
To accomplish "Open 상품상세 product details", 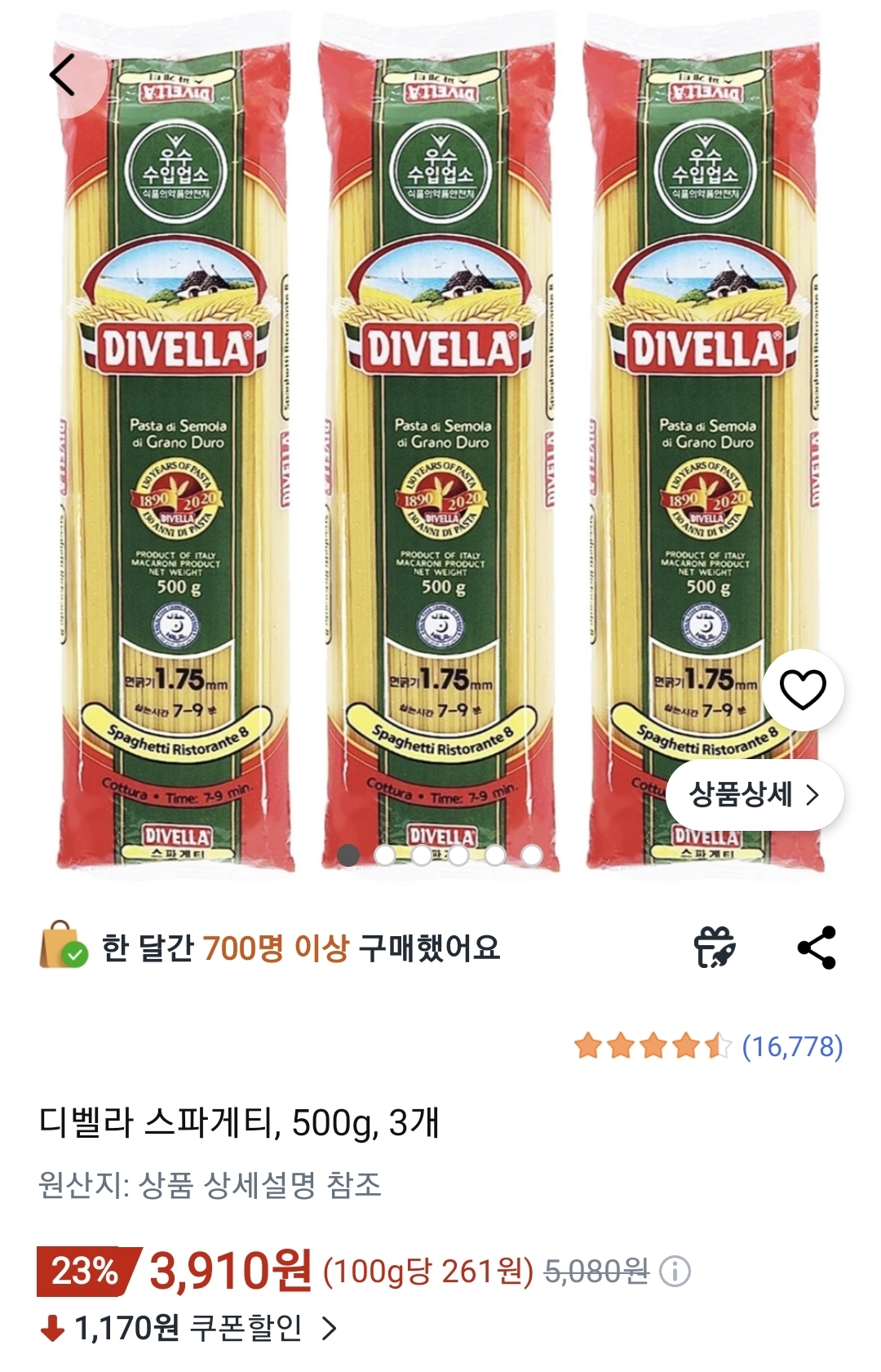I will pos(754,794).
